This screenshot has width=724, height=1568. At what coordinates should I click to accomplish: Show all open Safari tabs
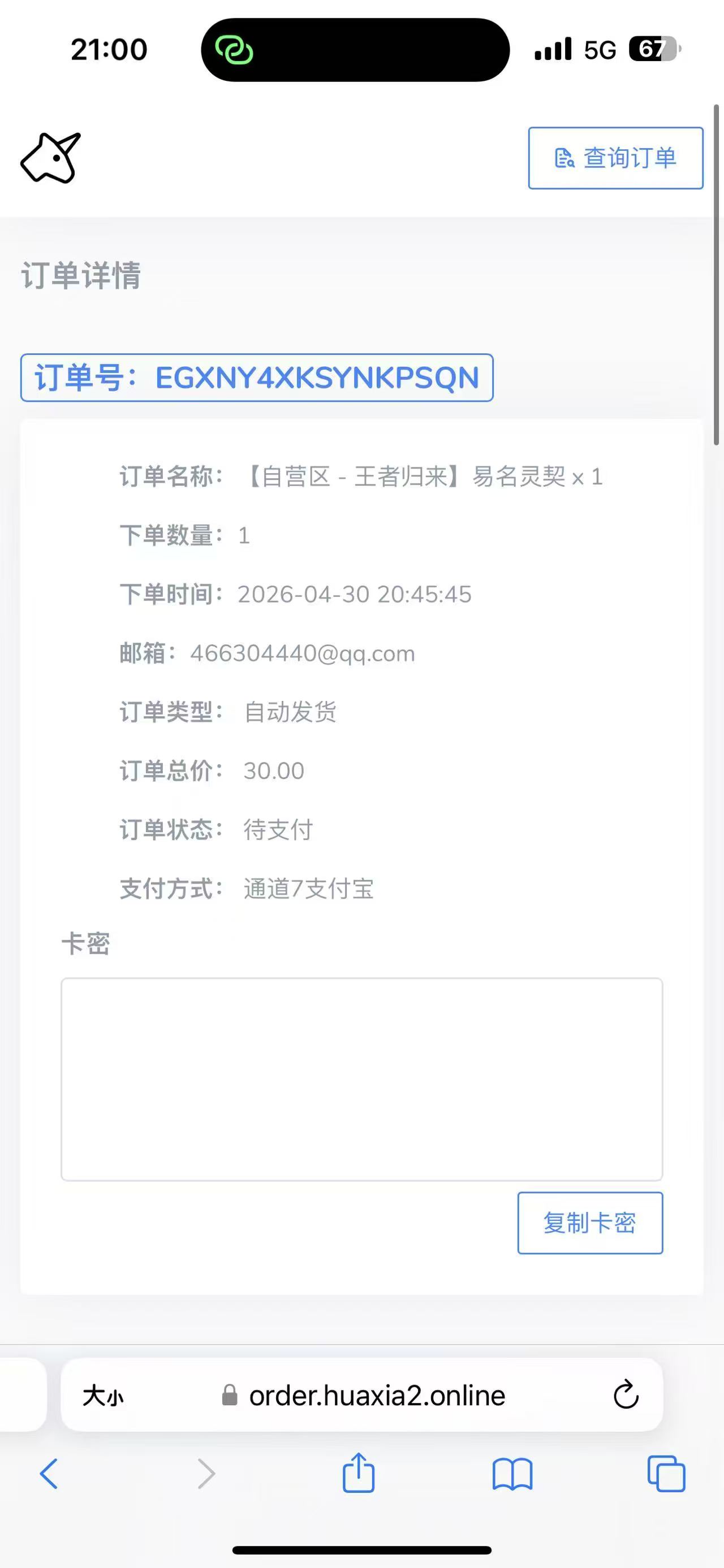[666, 1474]
